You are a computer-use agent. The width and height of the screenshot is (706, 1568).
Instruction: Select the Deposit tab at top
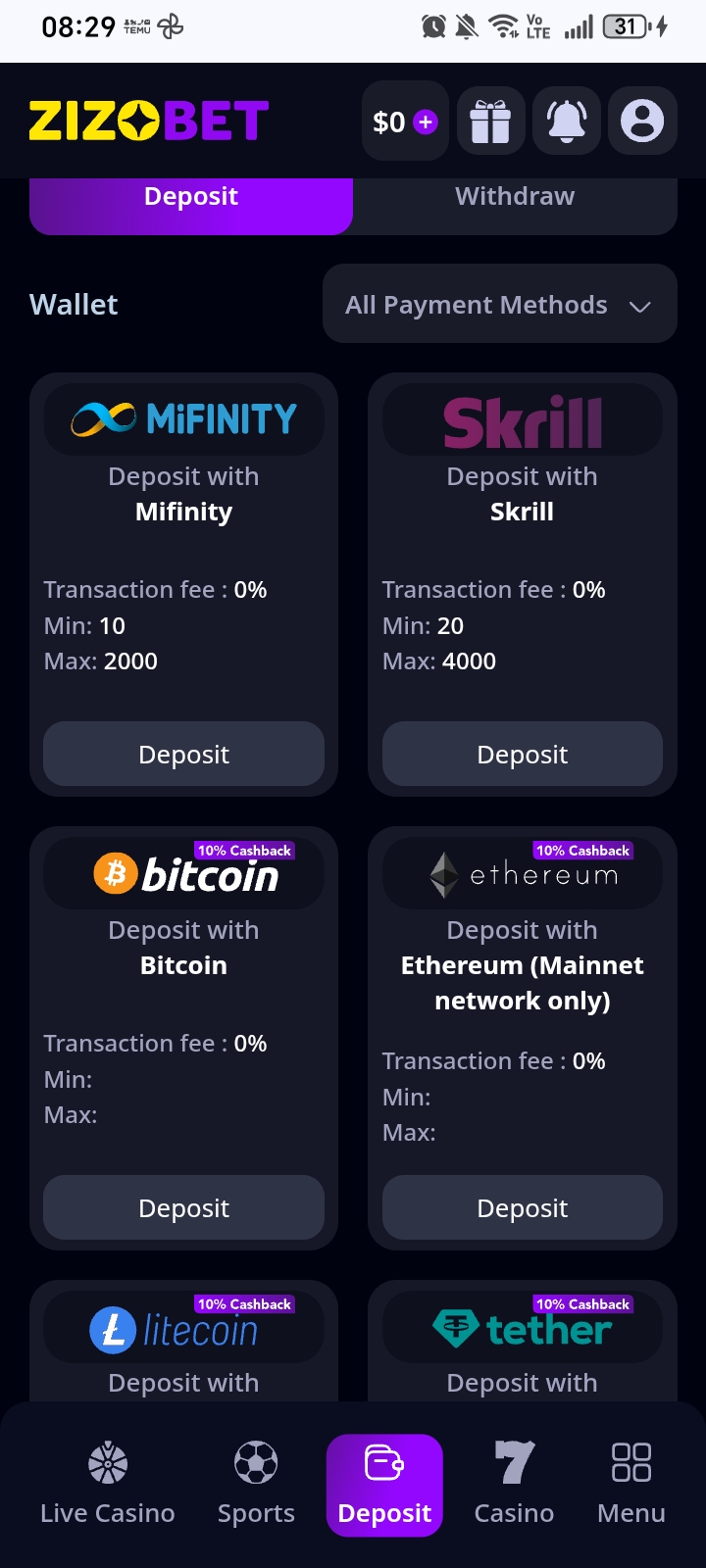pyautogui.click(x=191, y=197)
